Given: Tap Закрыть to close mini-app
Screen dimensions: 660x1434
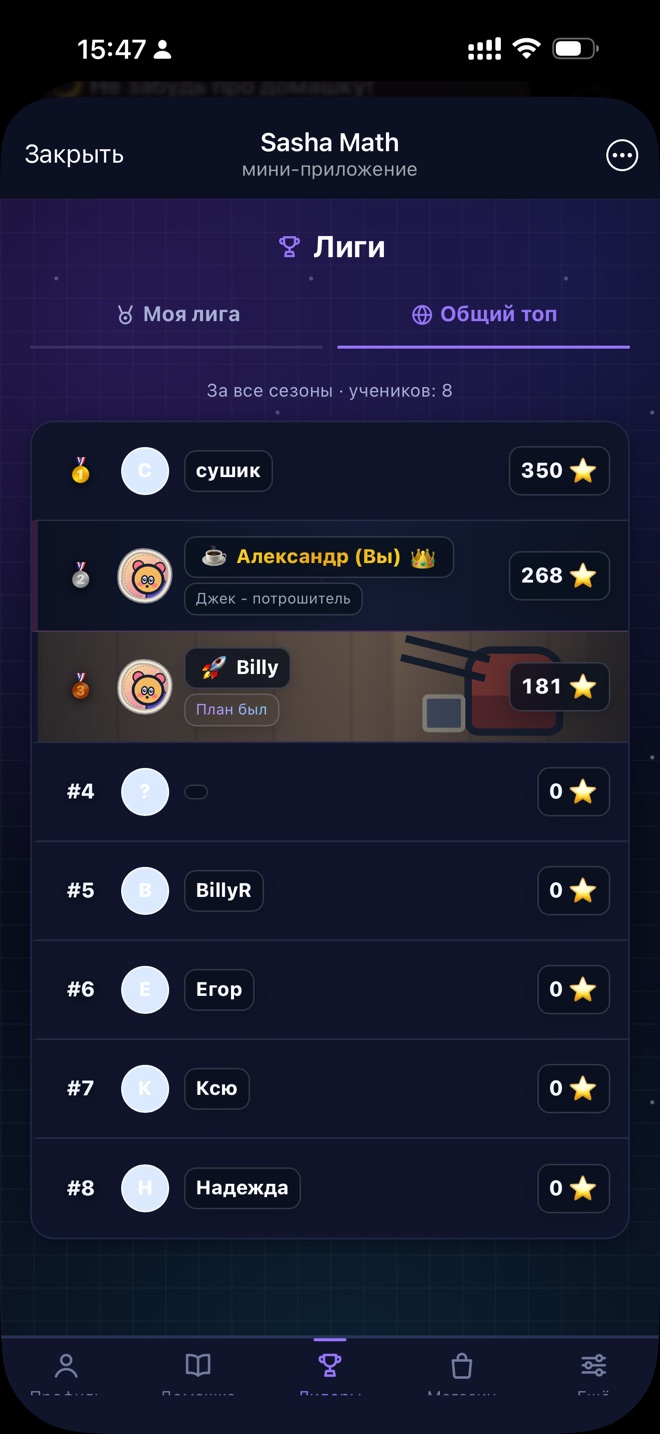Looking at the screenshot, I should [74, 154].
